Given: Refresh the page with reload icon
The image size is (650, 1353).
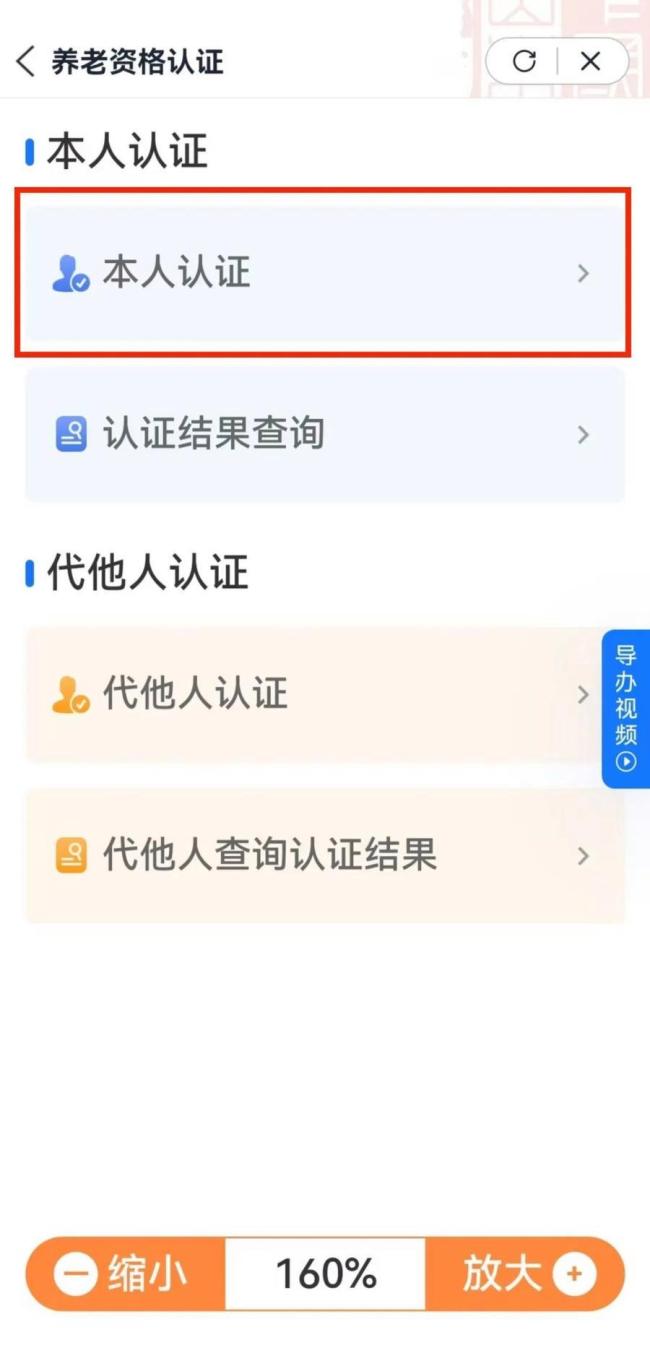Looking at the screenshot, I should pos(524,62).
